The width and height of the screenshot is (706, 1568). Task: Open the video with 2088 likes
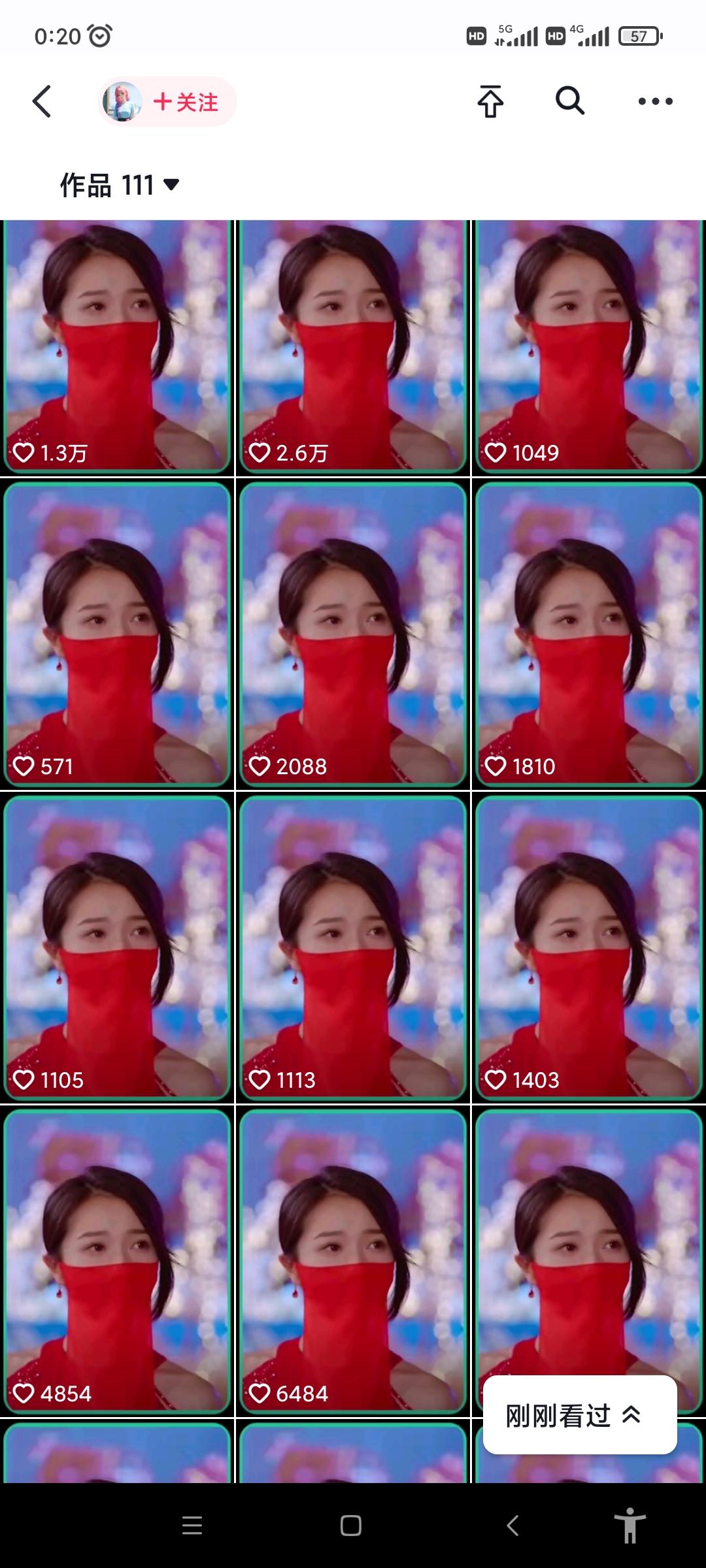353,634
